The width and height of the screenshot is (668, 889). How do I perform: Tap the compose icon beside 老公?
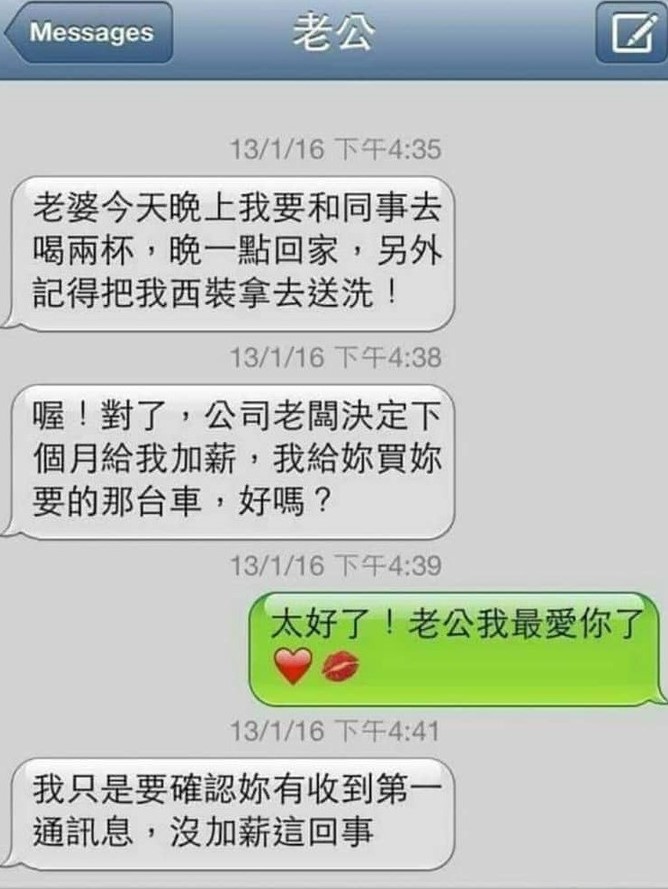630,34
